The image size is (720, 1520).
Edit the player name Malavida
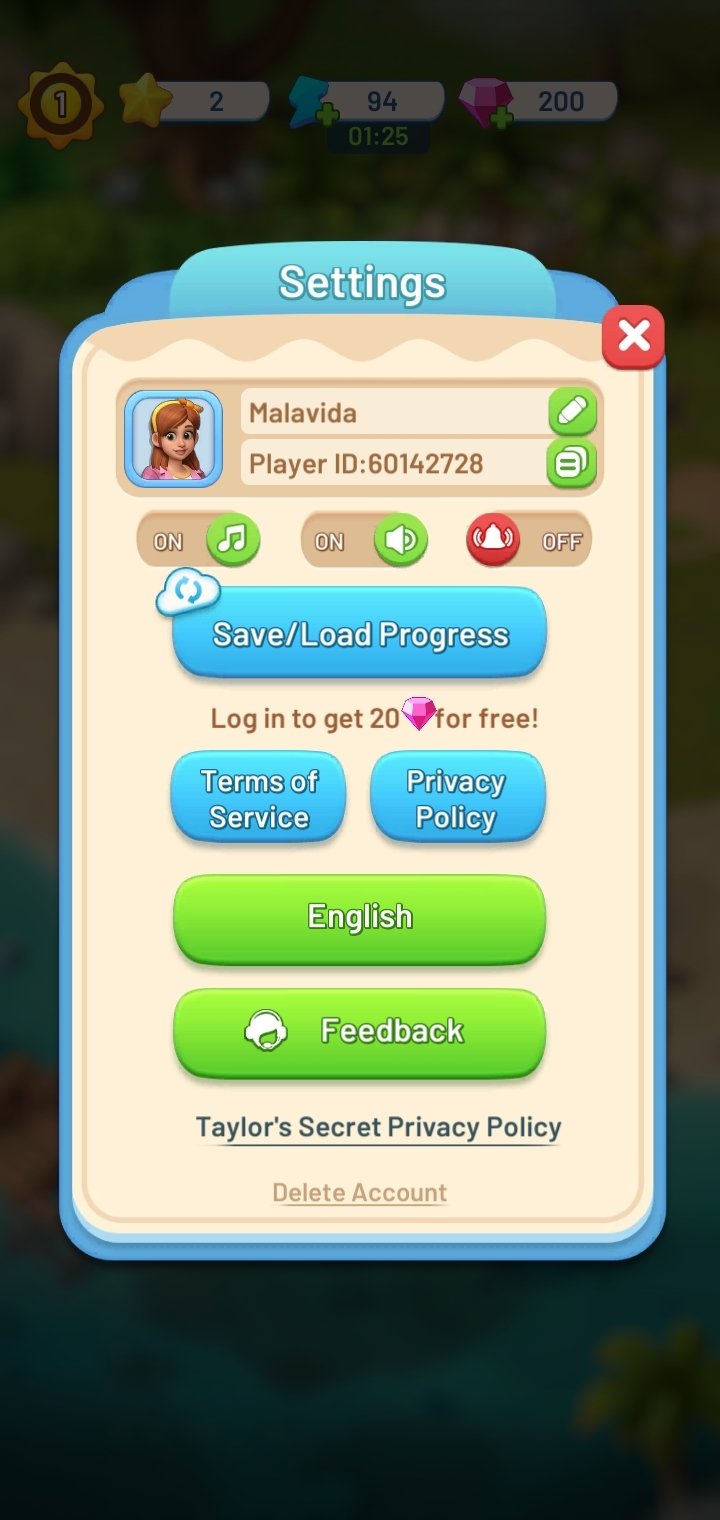pyautogui.click(x=572, y=412)
